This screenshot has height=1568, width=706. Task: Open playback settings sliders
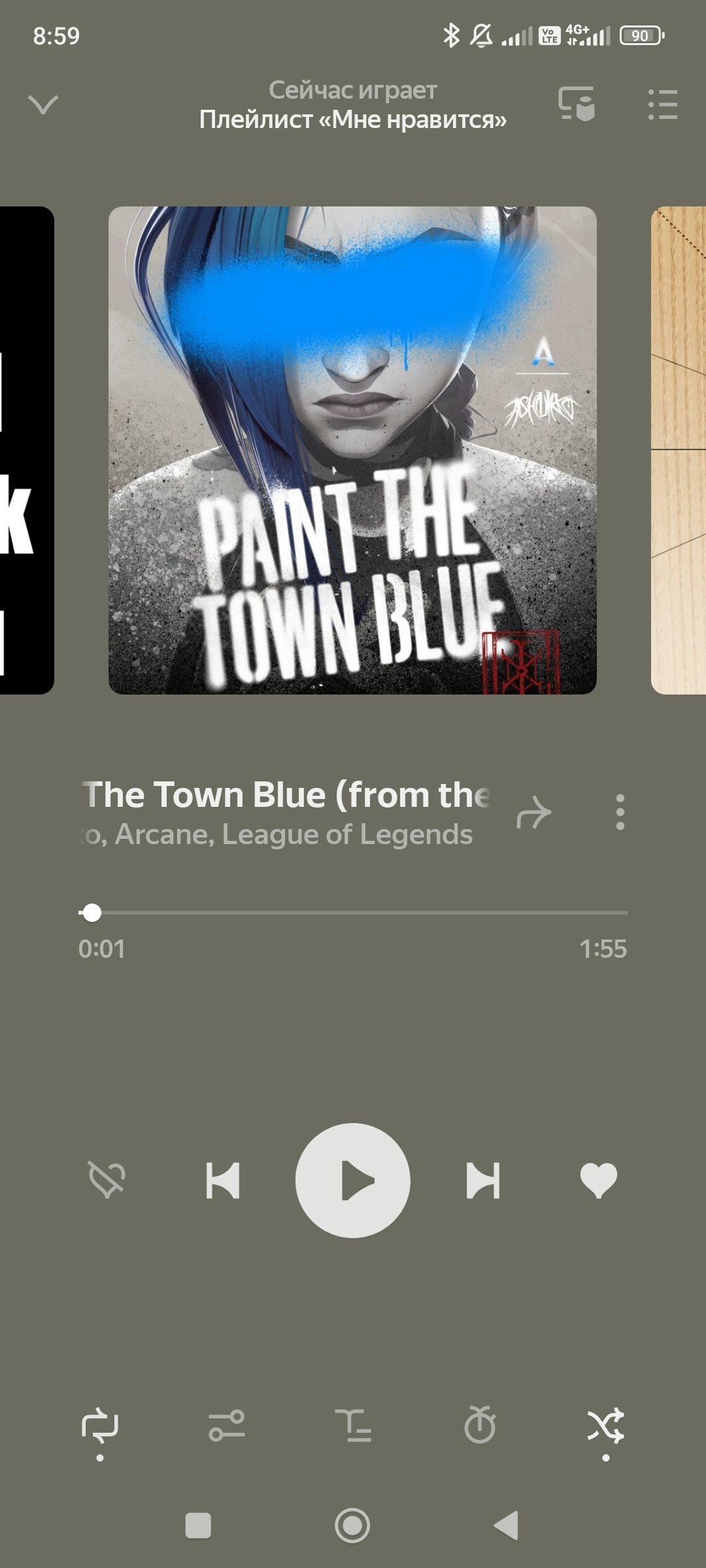tap(226, 1426)
